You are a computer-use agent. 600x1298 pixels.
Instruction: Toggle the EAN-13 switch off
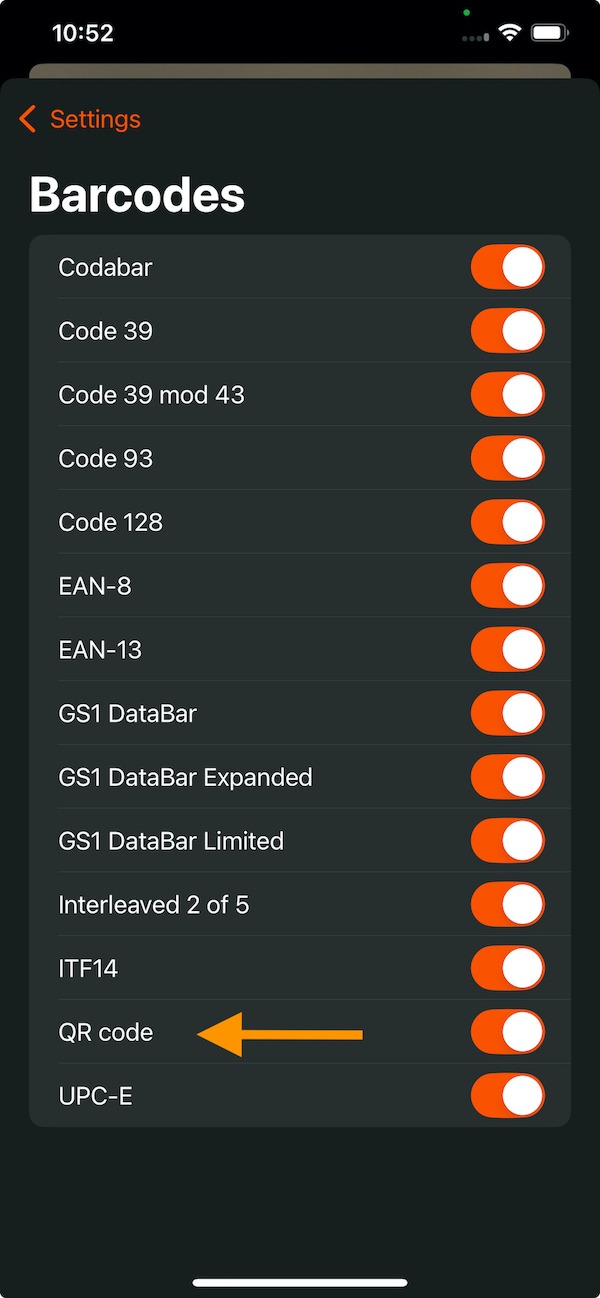[x=507, y=650]
